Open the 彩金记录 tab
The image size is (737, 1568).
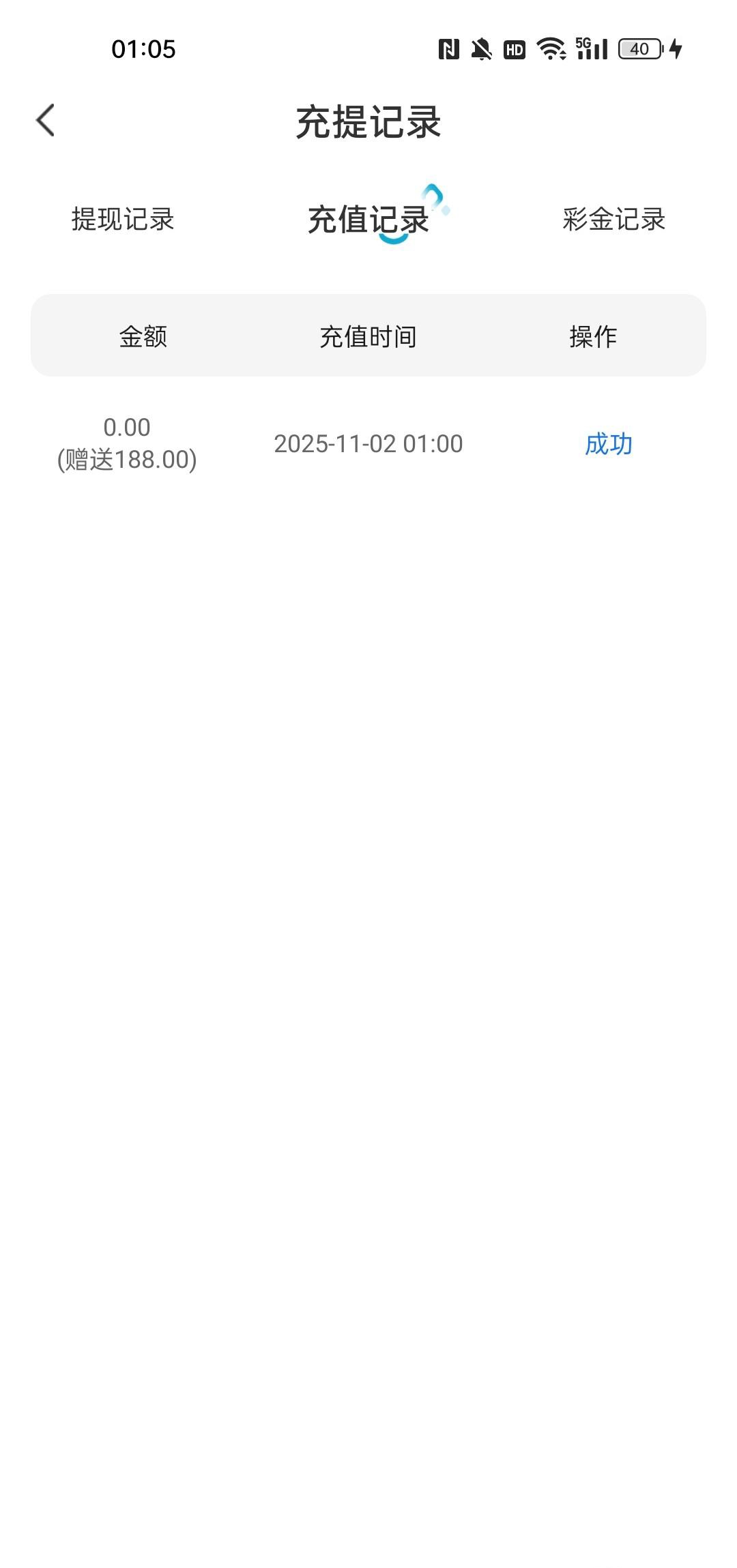(x=613, y=220)
